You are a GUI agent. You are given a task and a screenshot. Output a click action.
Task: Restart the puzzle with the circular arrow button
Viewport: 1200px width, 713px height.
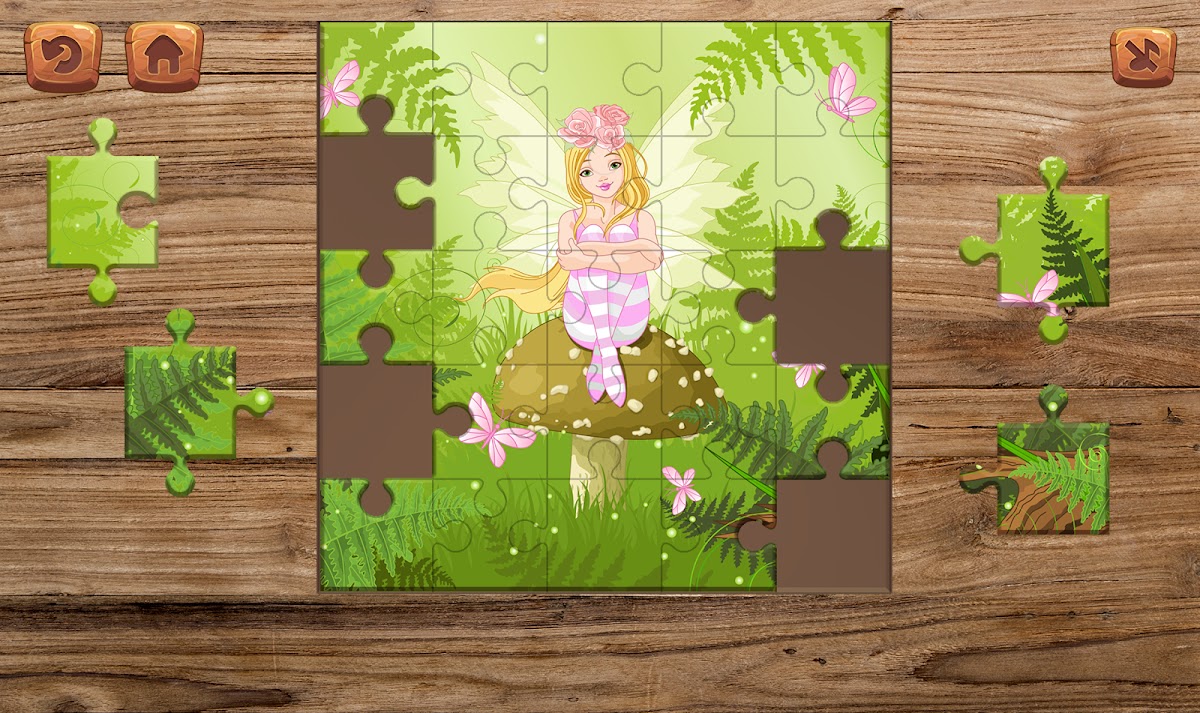(63, 57)
